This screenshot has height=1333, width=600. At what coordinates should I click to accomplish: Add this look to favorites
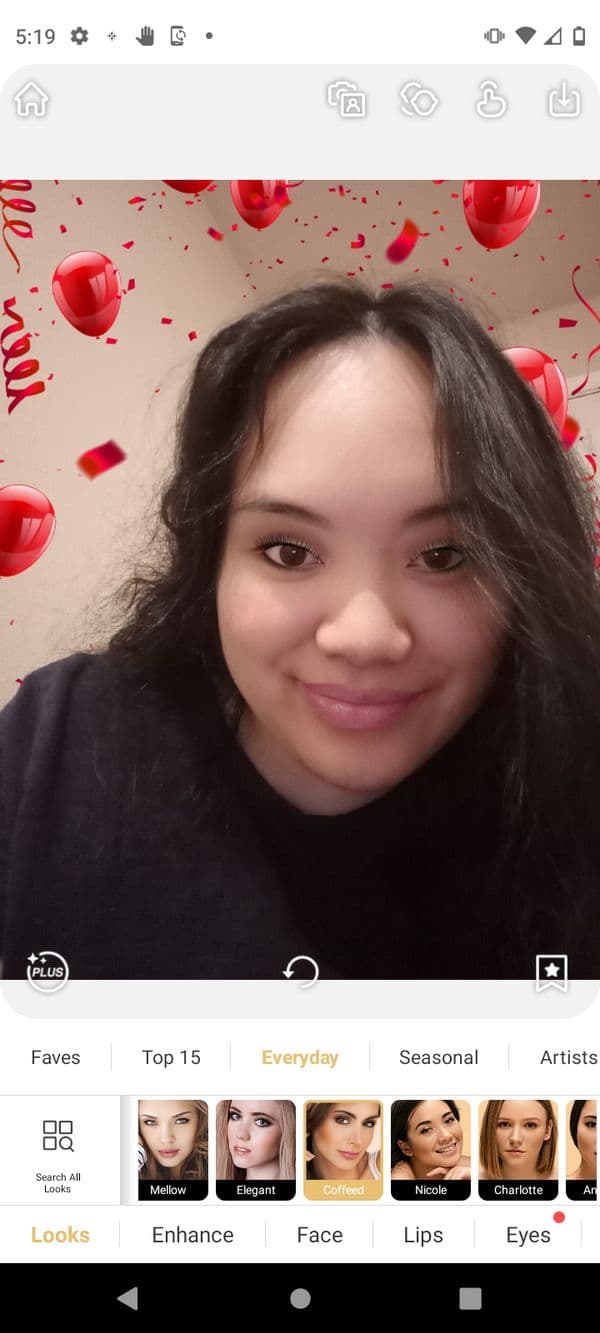(551, 972)
